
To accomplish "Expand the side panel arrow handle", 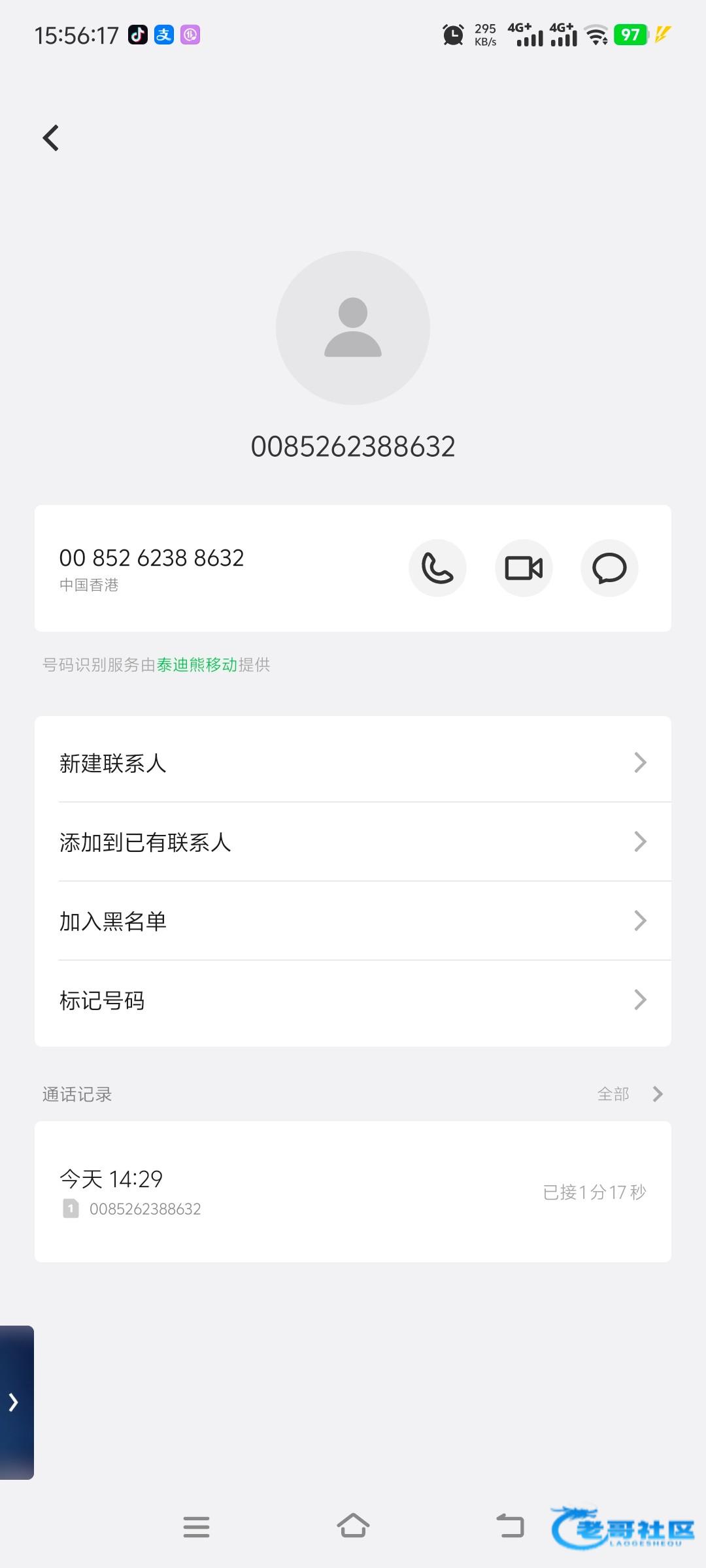I will tap(14, 1402).
